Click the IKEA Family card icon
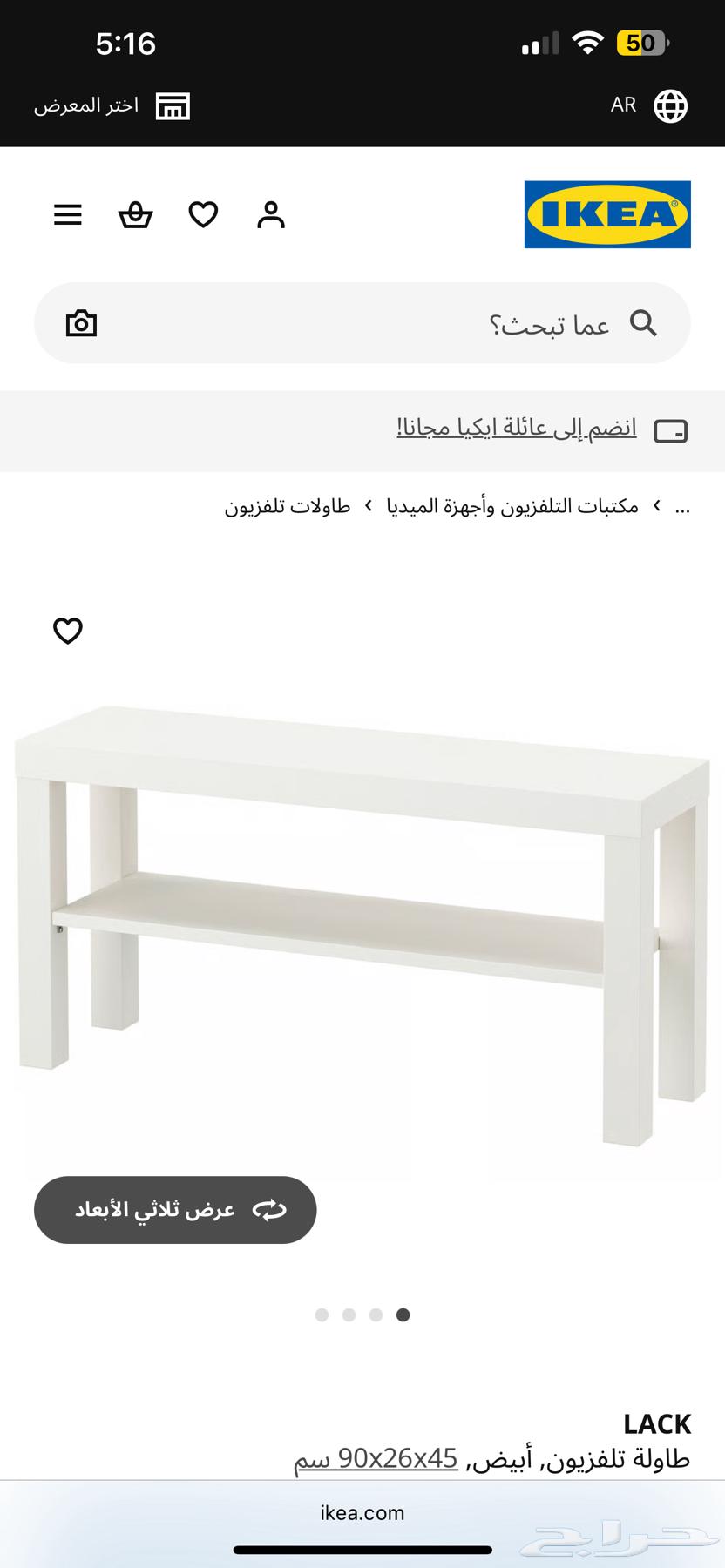Screen dimensions: 725x1568 click(671, 430)
